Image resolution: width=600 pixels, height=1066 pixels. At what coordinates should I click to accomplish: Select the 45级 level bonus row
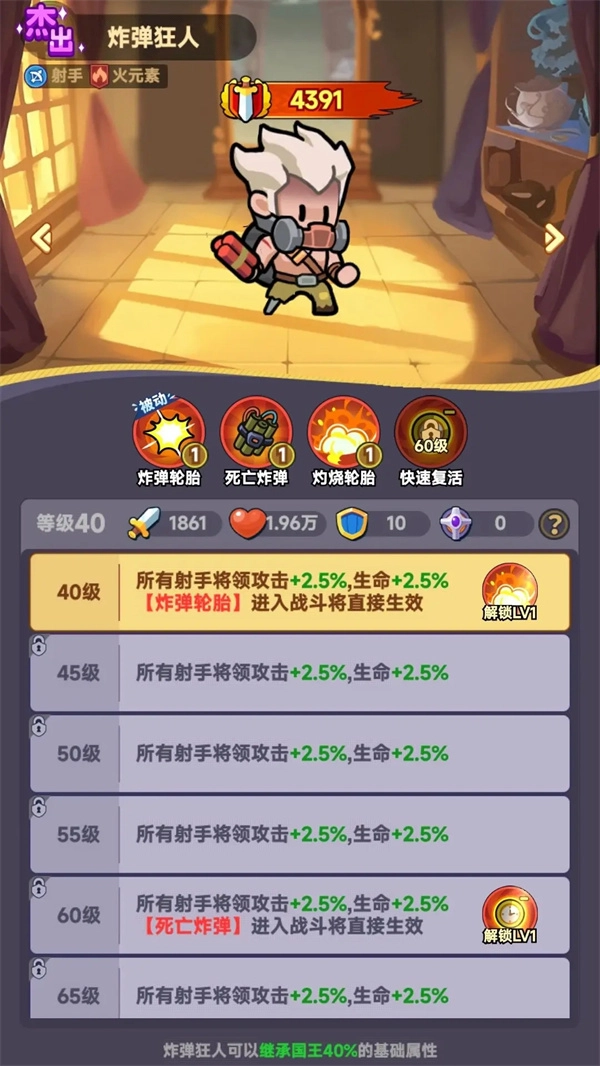[300, 673]
